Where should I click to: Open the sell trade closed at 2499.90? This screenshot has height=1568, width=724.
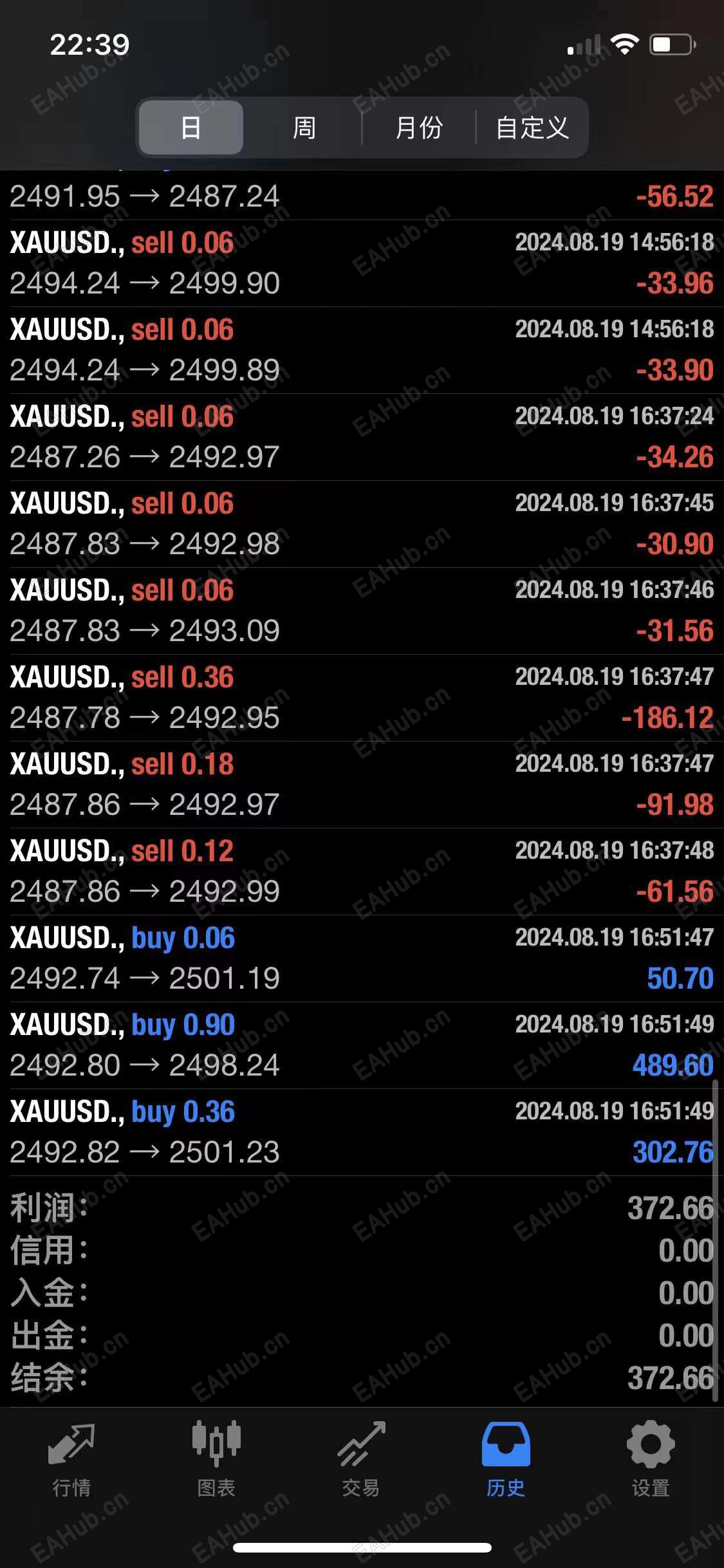point(362,263)
